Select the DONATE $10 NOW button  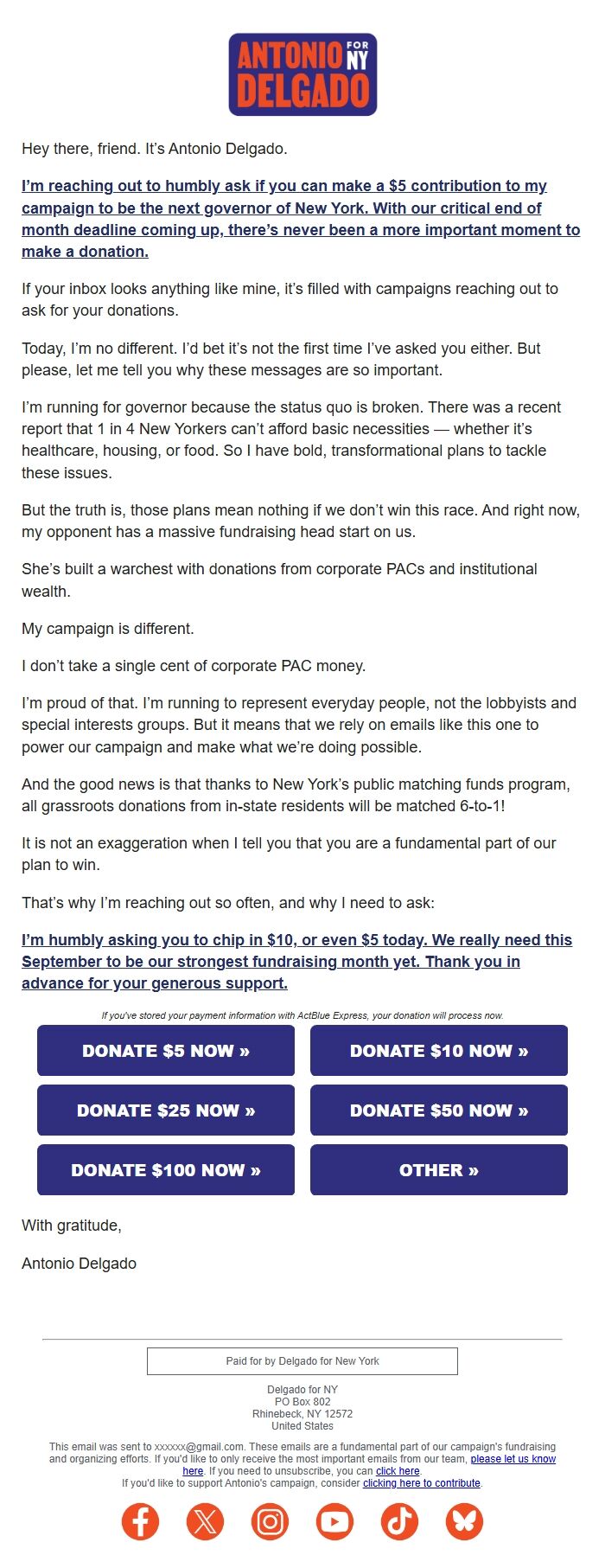coord(439,1051)
